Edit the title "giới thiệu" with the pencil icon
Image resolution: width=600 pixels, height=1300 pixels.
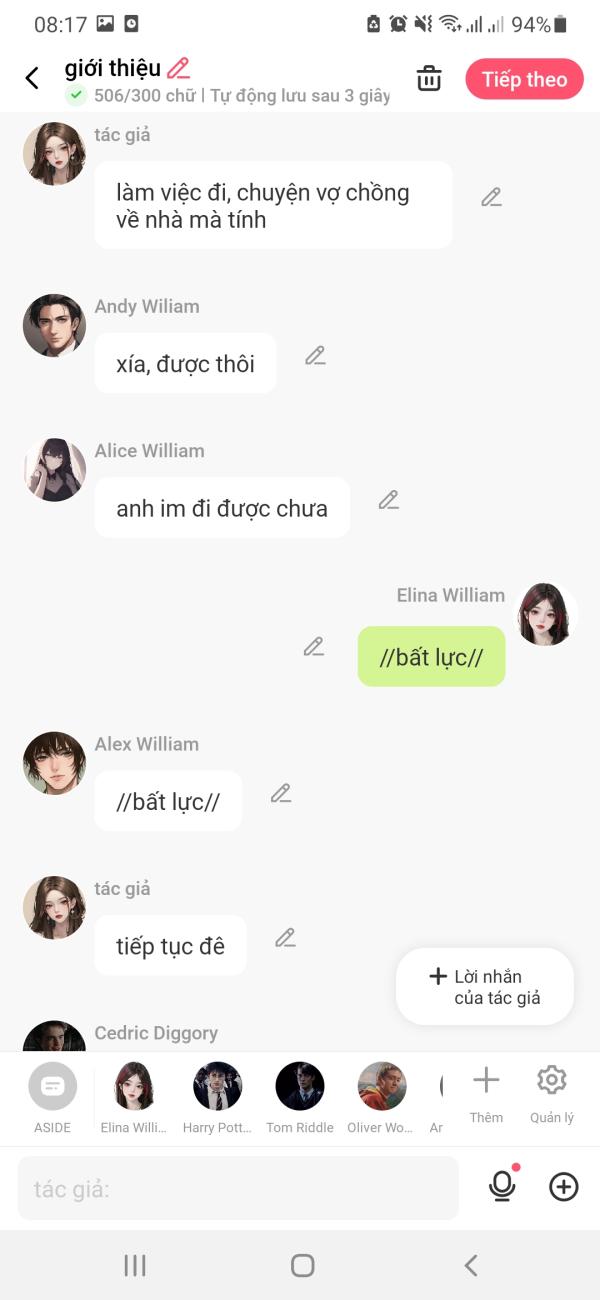179,68
